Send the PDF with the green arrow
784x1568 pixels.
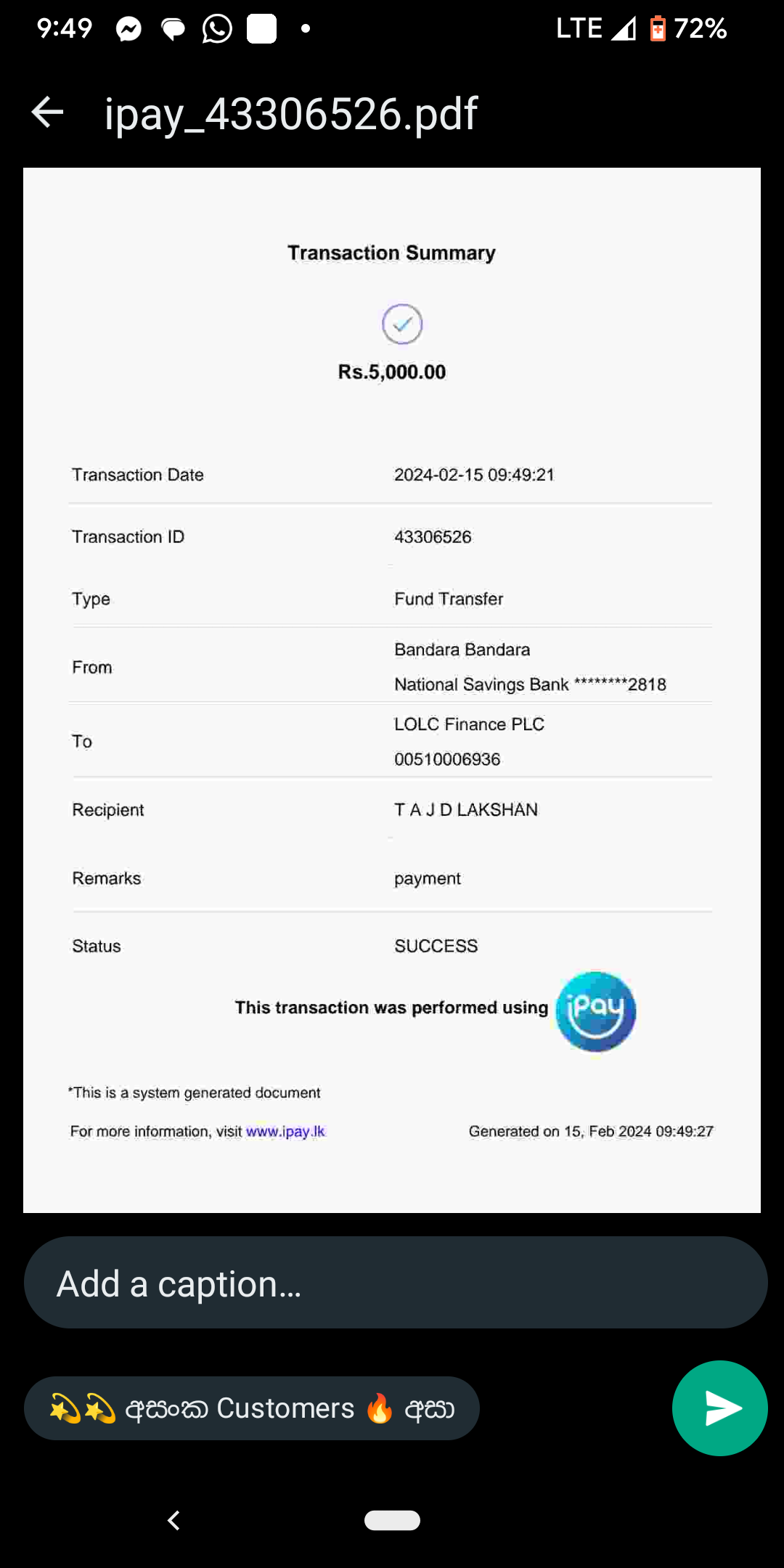(x=719, y=1408)
